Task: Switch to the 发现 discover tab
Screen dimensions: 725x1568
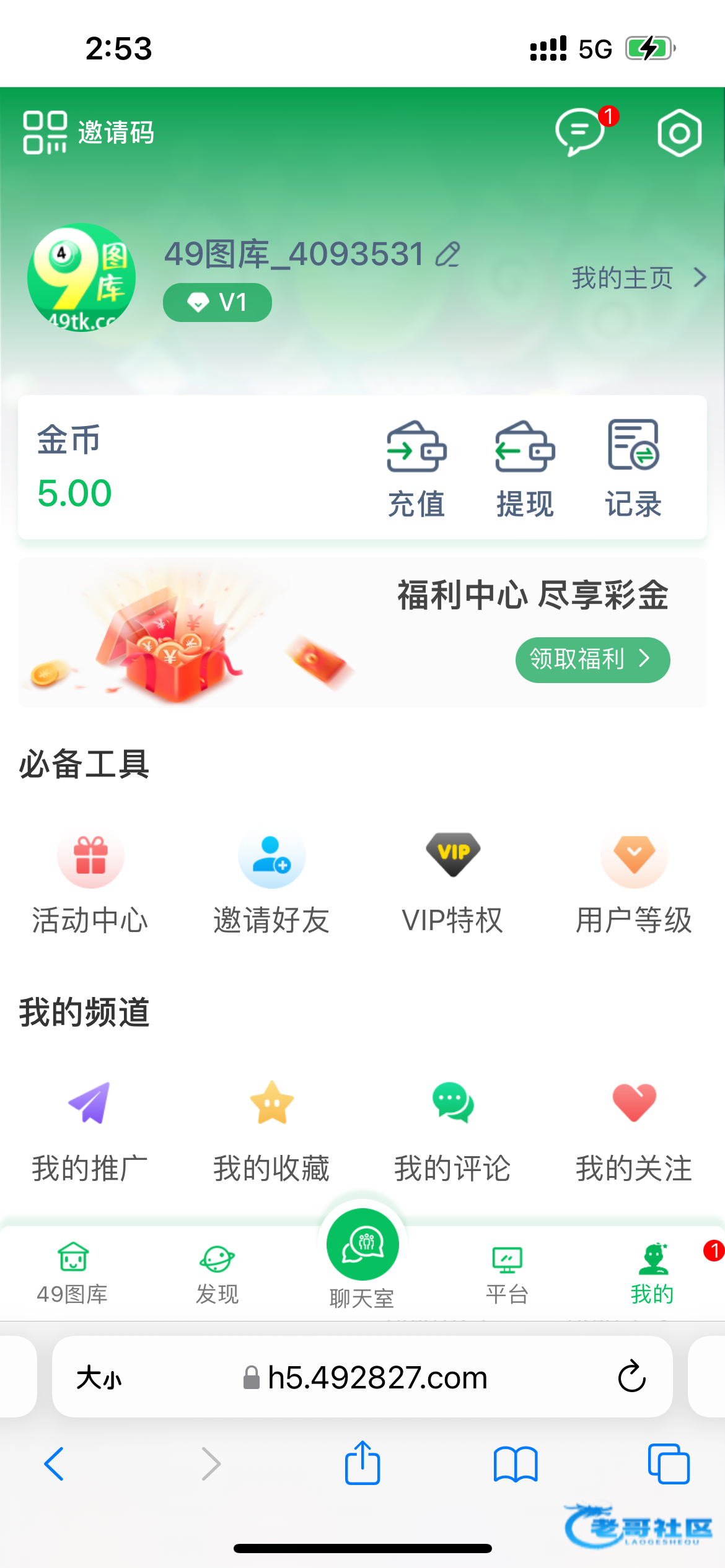Action: [217, 1273]
